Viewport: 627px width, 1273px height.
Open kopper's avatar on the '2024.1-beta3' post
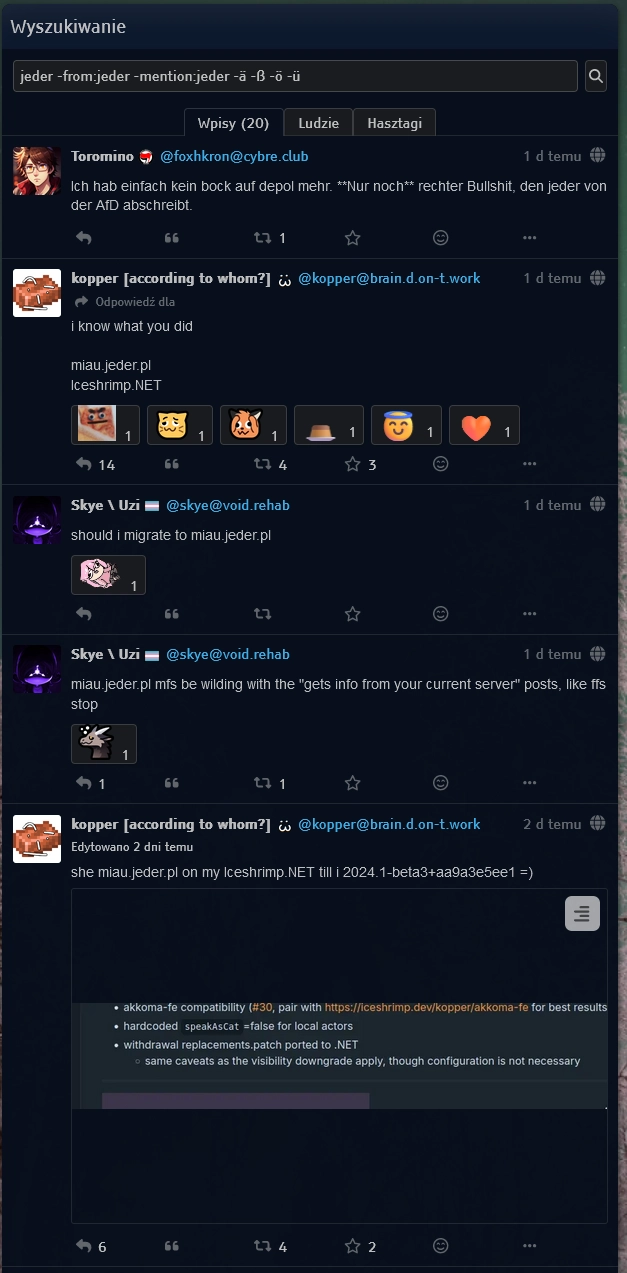pyautogui.click(x=37, y=838)
